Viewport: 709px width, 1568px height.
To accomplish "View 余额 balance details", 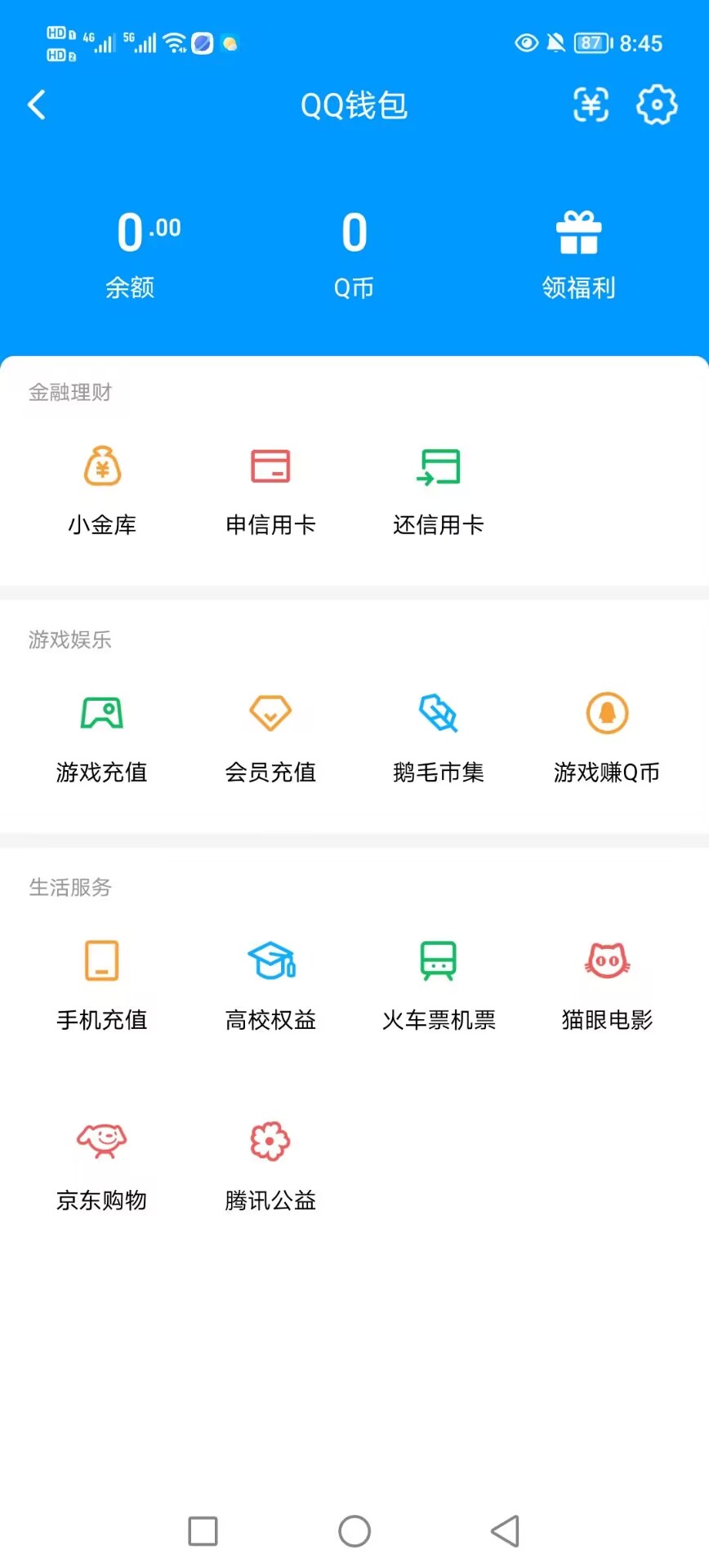I will 131,253.
